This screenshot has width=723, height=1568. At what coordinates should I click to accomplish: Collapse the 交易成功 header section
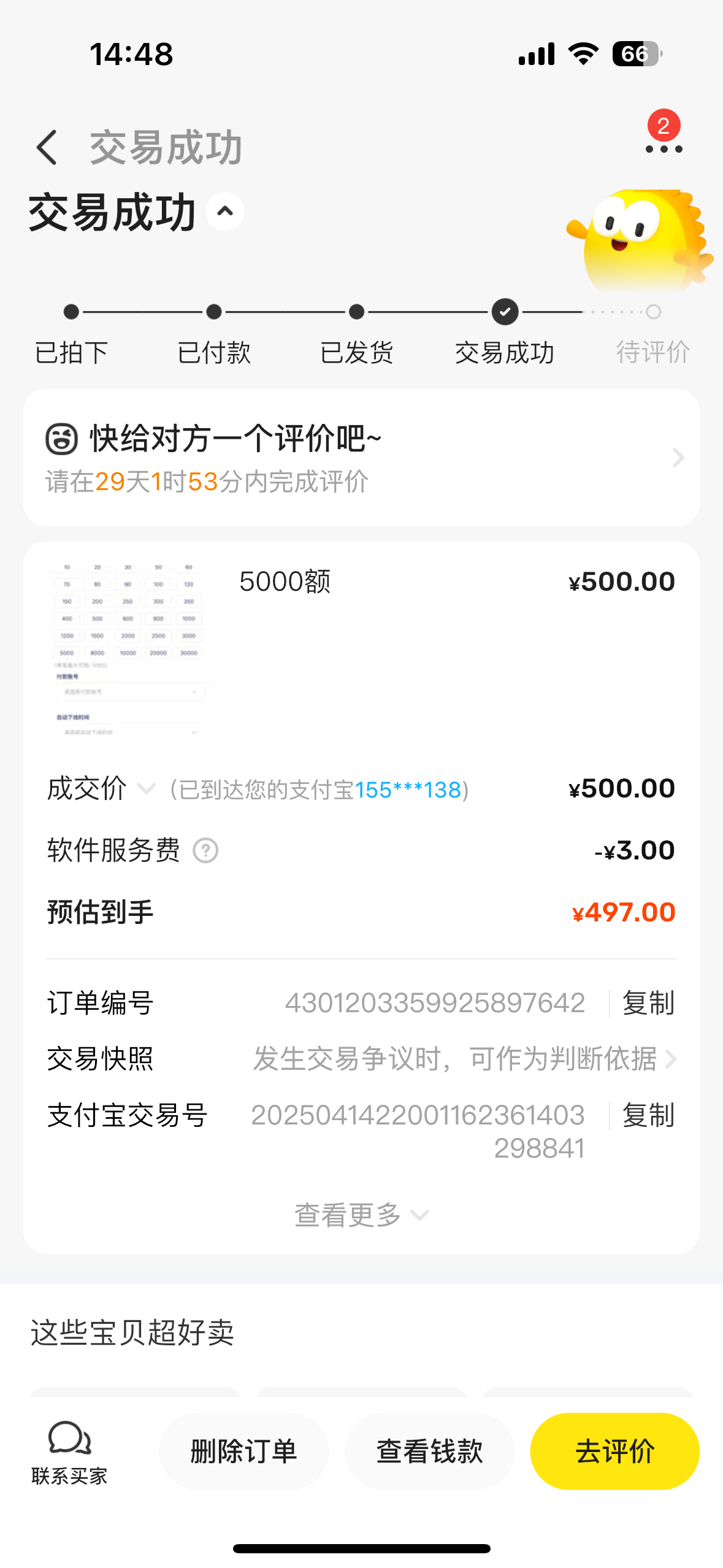click(x=225, y=210)
